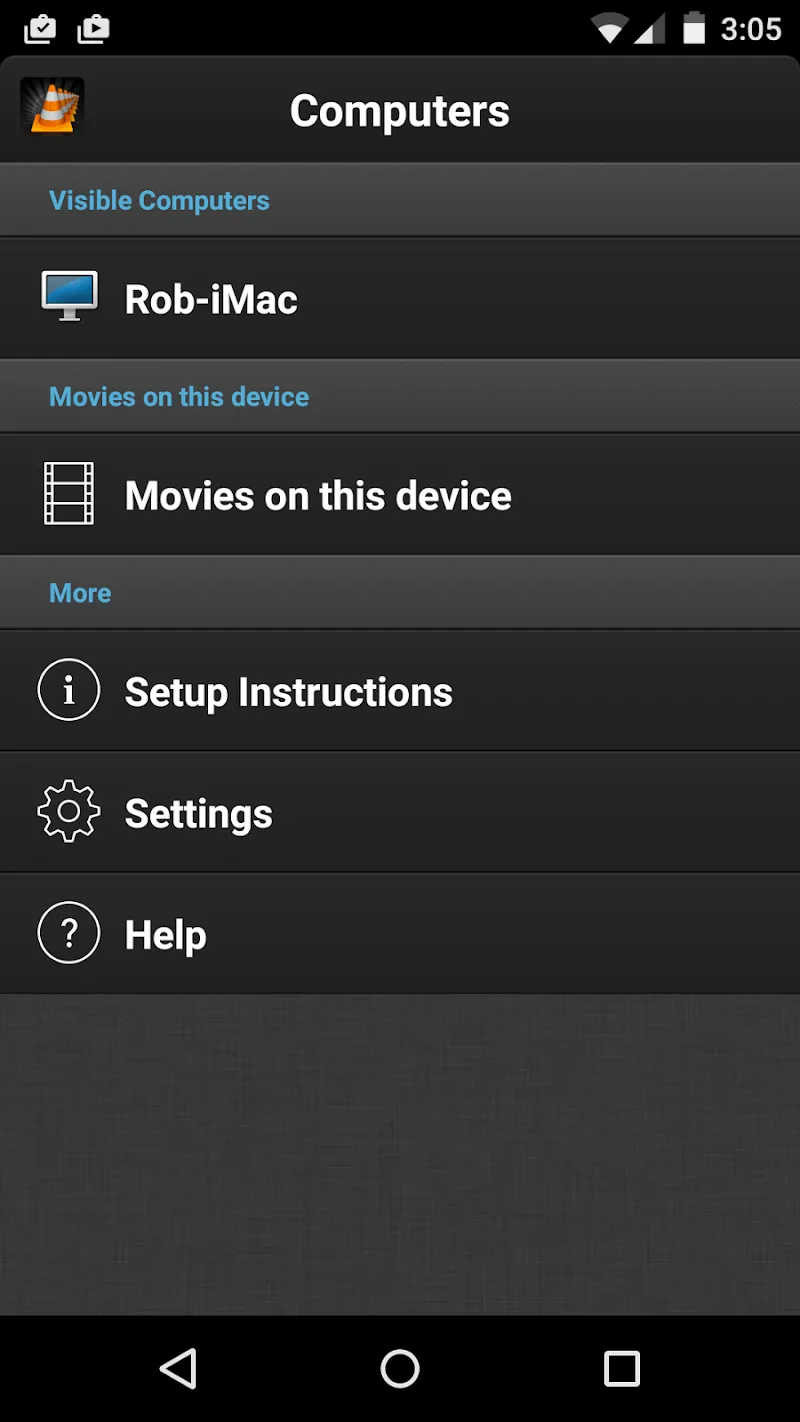The image size is (800, 1422).
Task: Select the monitor icon next to Rob-iMac
Action: [68, 296]
